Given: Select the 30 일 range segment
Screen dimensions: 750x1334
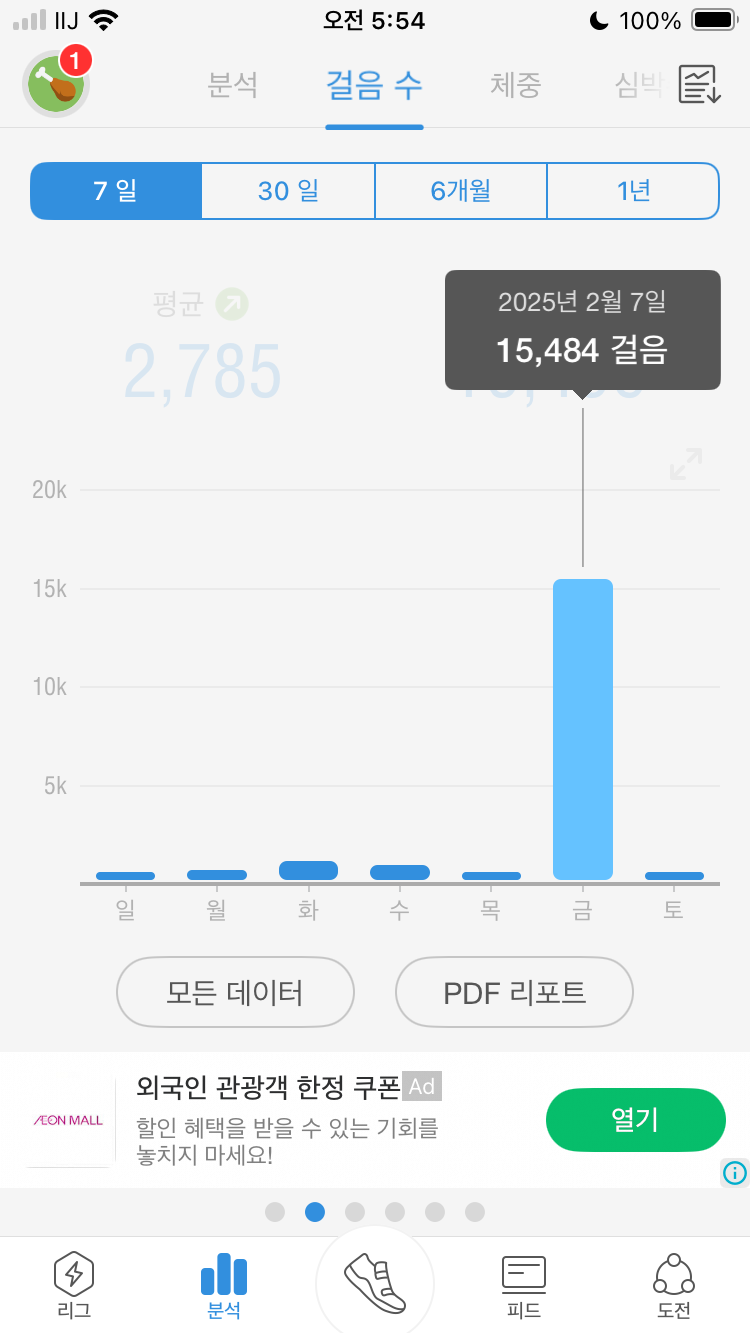Looking at the screenshot, I should [288, 190].
